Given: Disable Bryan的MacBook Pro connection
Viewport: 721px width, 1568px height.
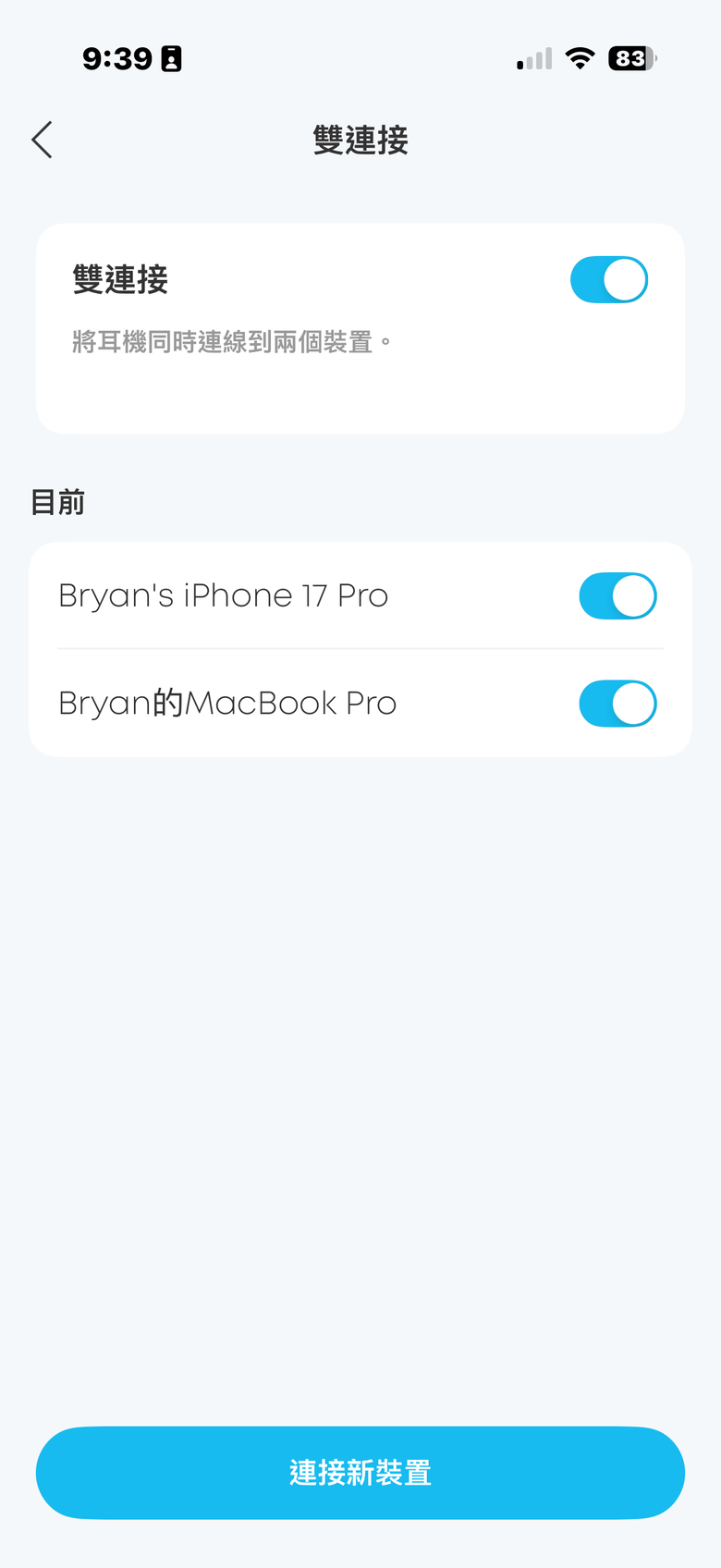Looking at the screenshot, I should (617, 704).
